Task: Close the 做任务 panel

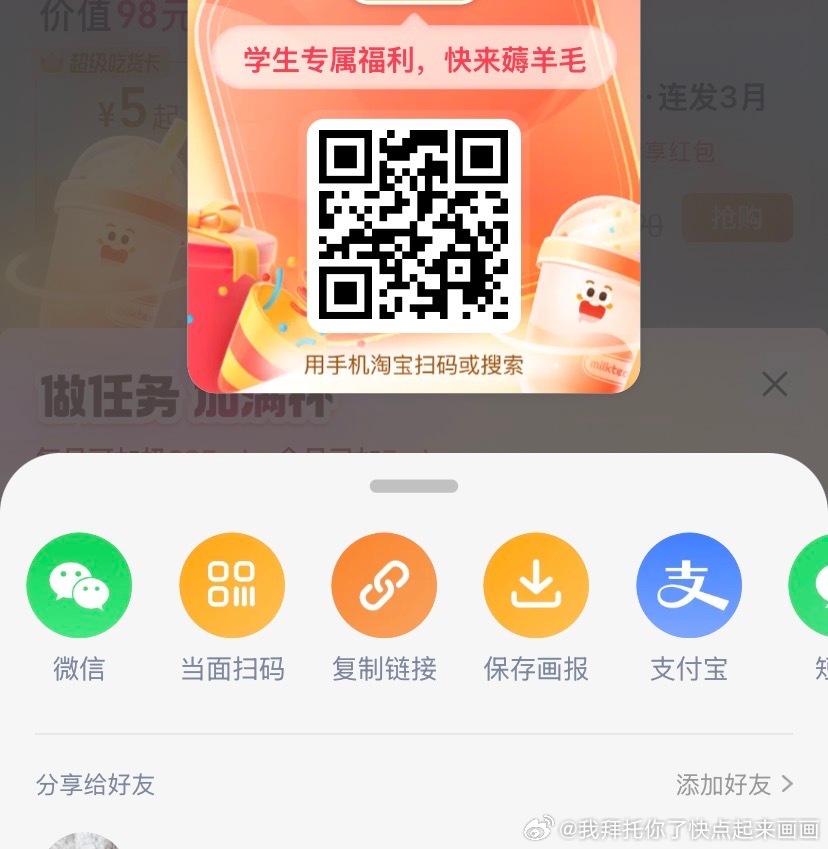Action: point(775,384)
